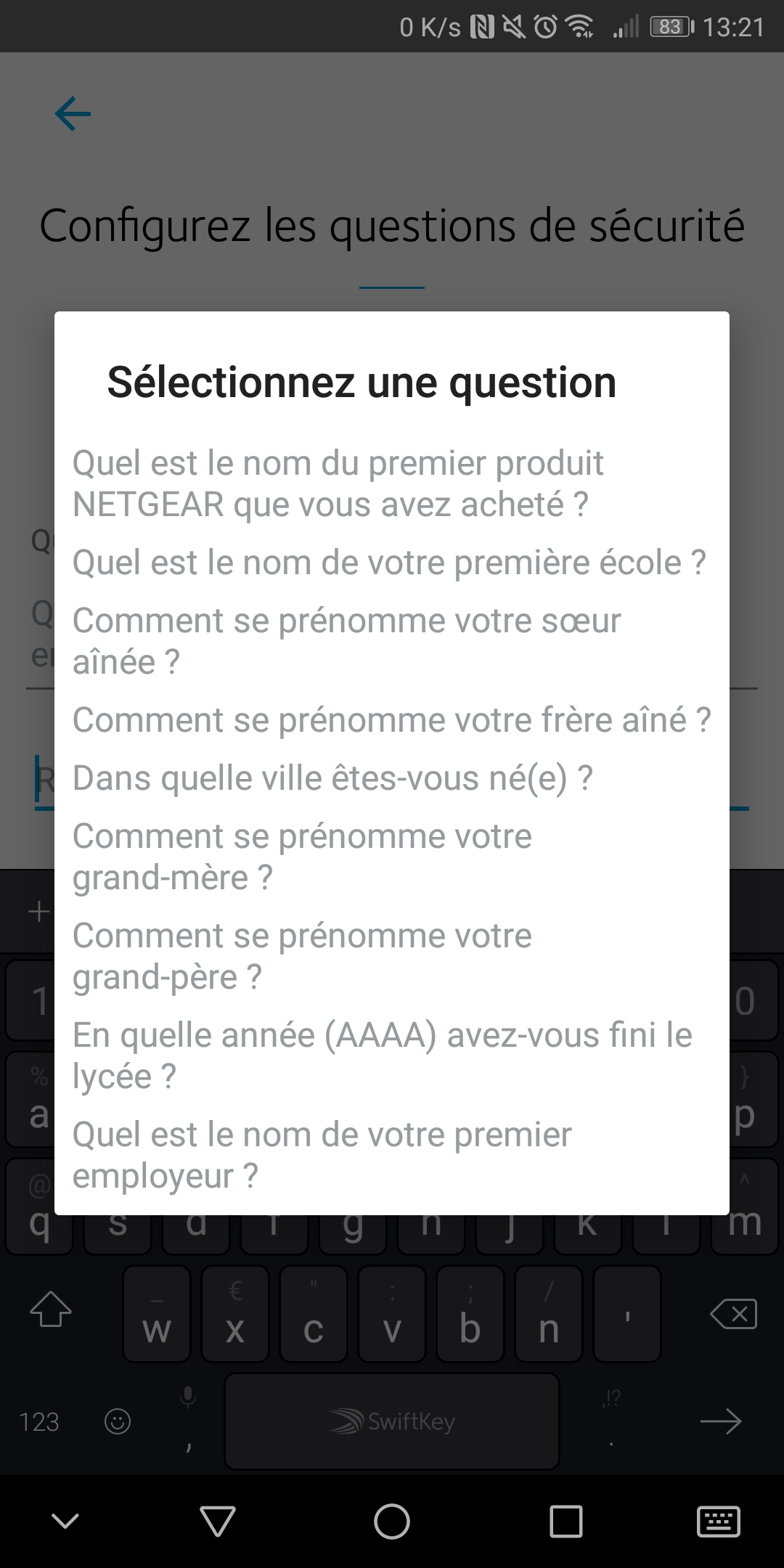Select the first NETGEAR product question
The image size is (784, 1568).
pyautogui.click(x=392, y=484)
